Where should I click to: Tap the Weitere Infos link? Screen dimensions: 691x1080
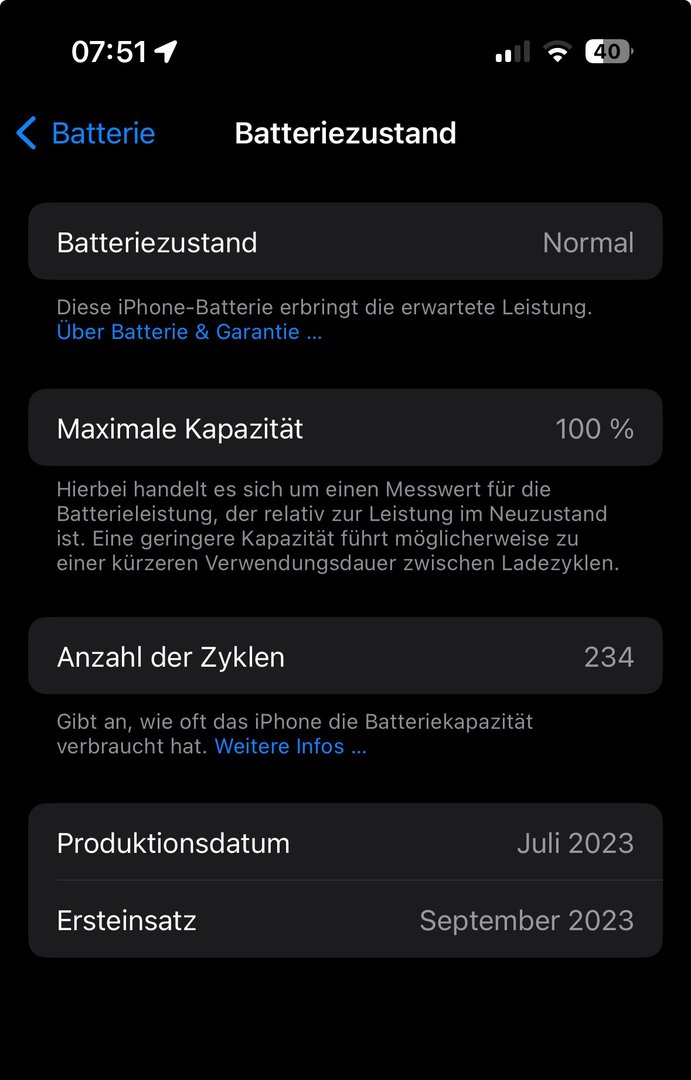click(x=290, y=746)
